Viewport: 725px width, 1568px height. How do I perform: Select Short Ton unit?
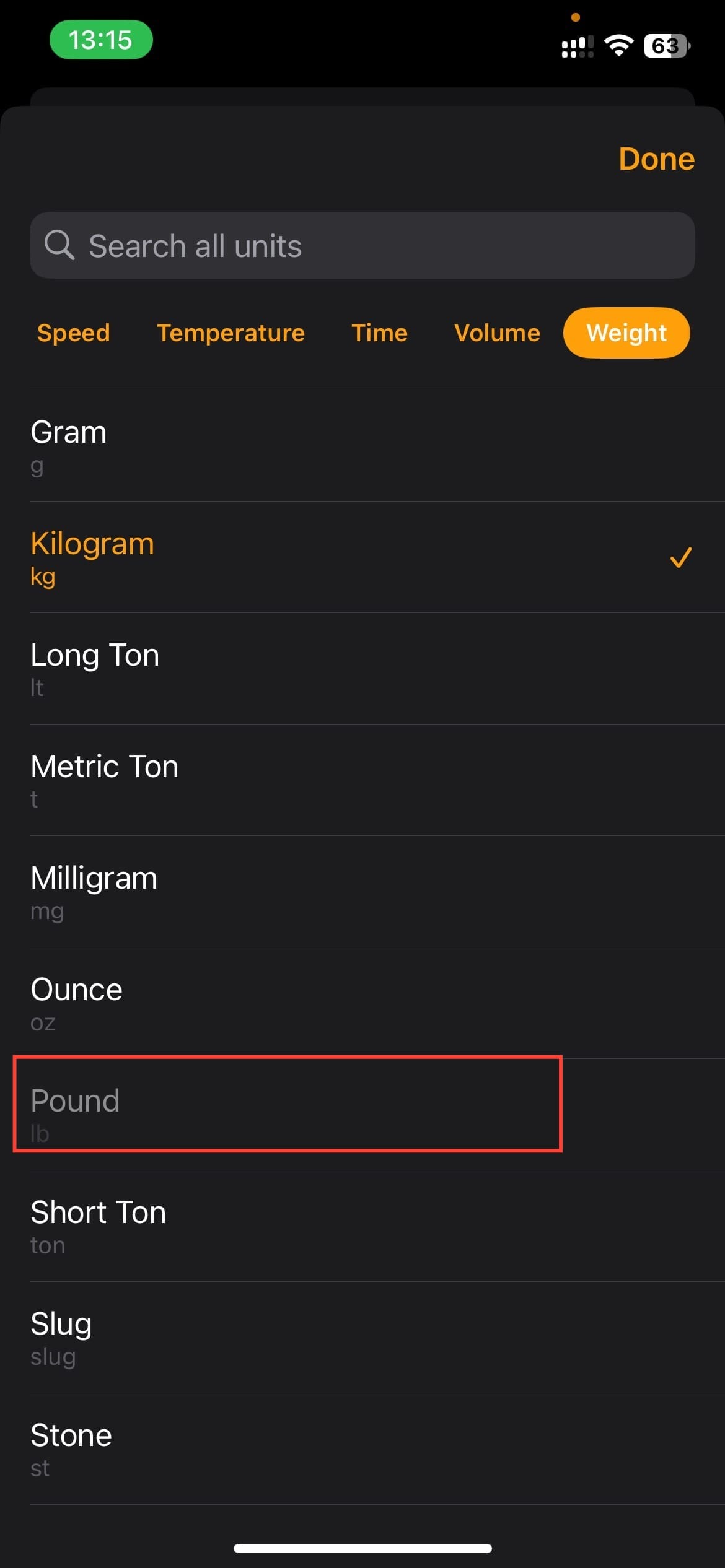[x=362, y=1226]
